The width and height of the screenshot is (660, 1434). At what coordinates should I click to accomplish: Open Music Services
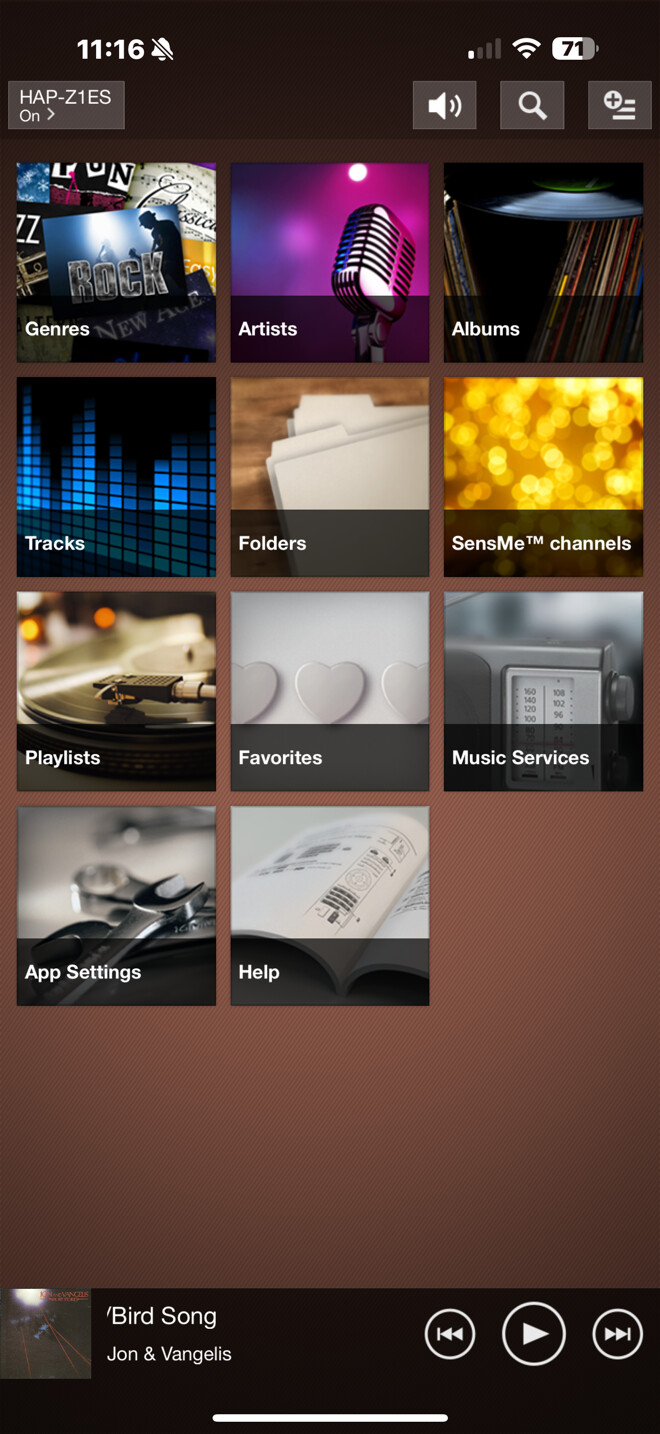tap(543, 691)
